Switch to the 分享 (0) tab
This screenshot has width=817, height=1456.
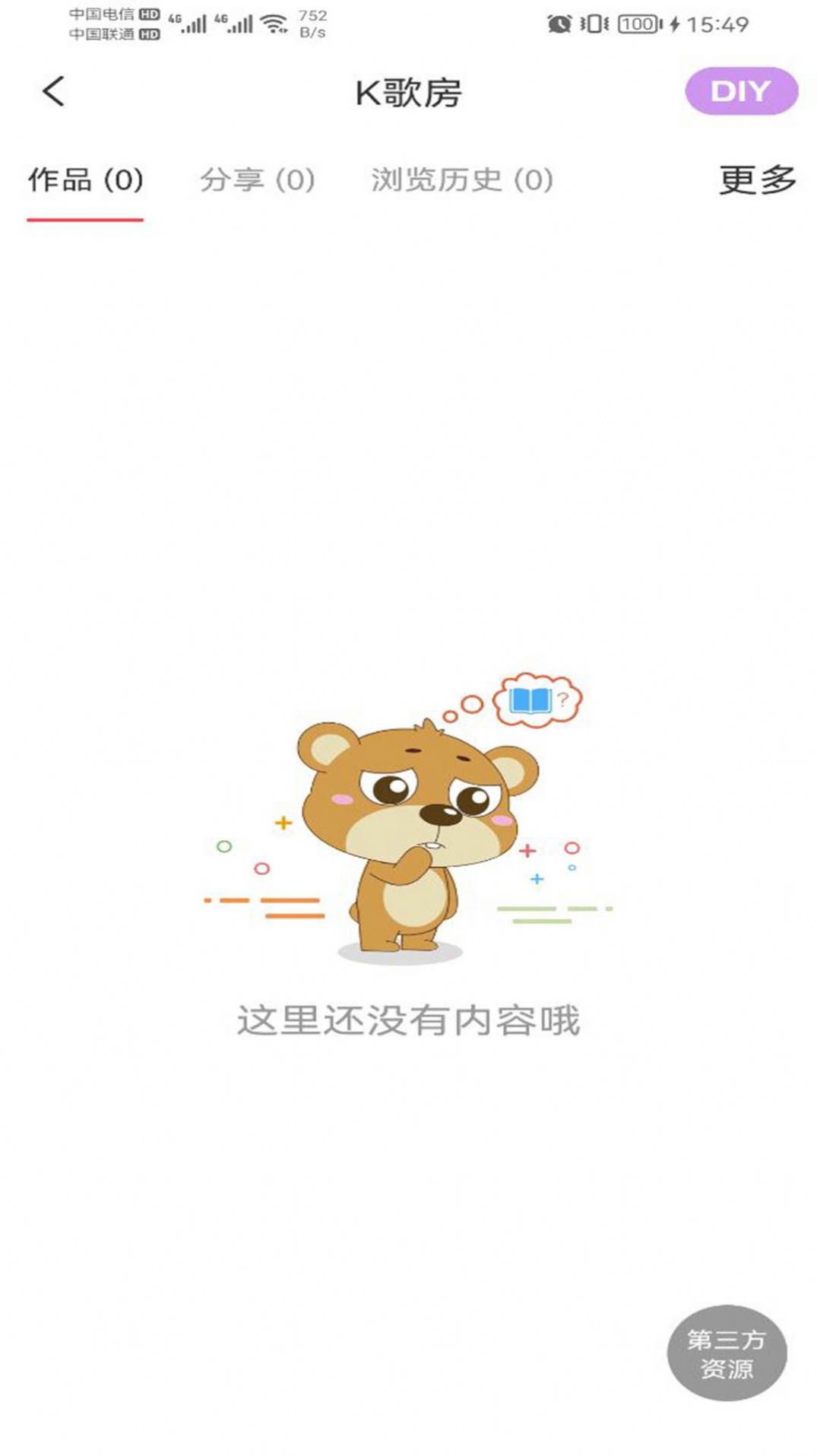click(x=257, y=180)
